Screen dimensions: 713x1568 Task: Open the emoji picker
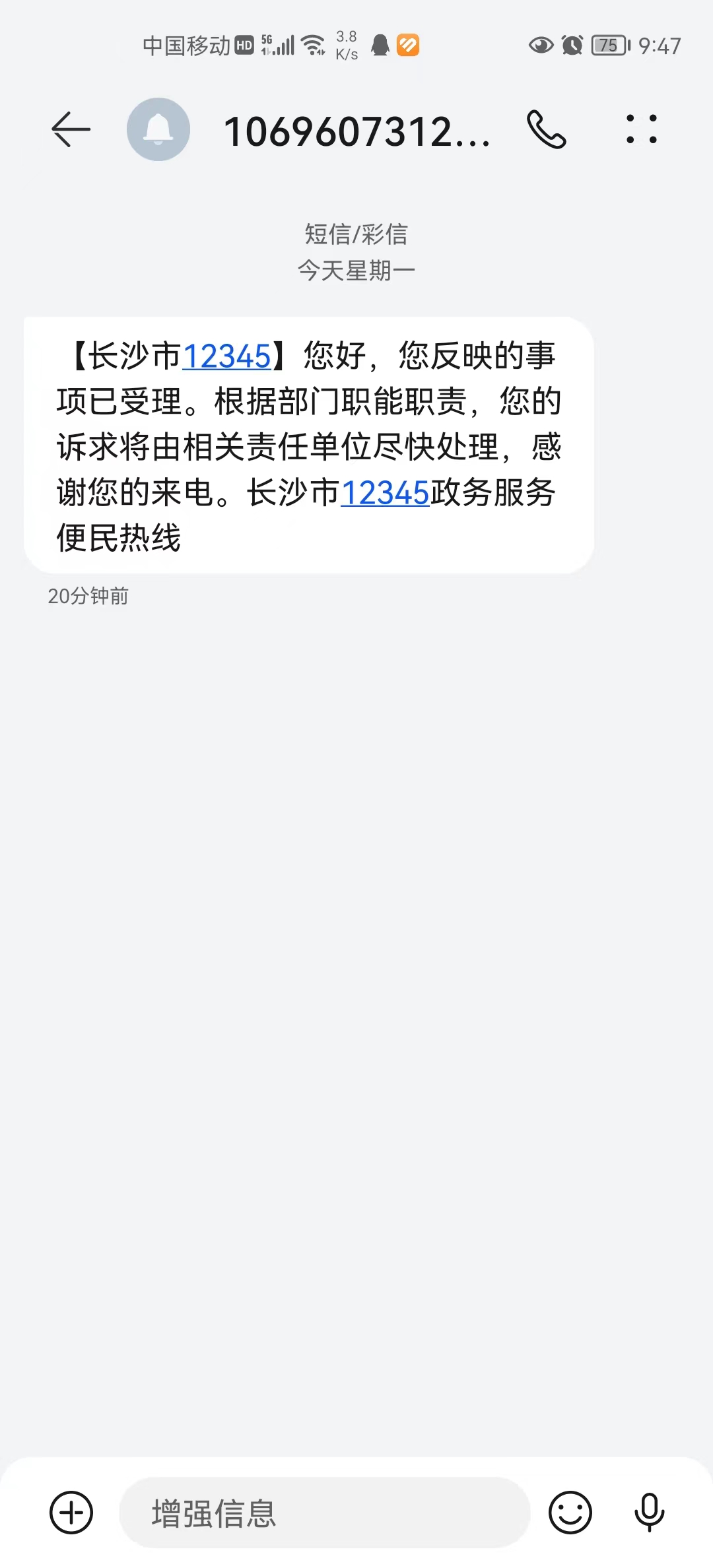[570, 1513]
